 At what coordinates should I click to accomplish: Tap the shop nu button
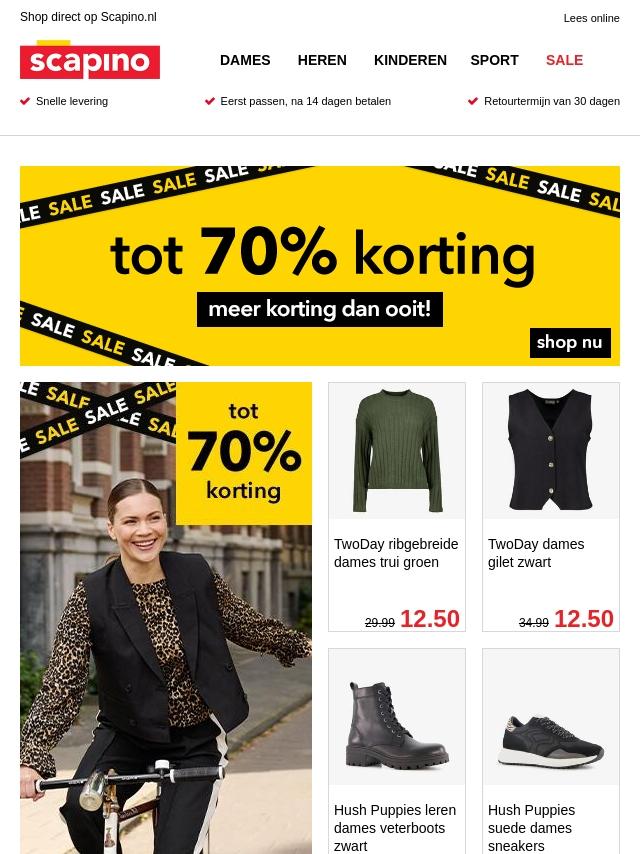(569, 342)
